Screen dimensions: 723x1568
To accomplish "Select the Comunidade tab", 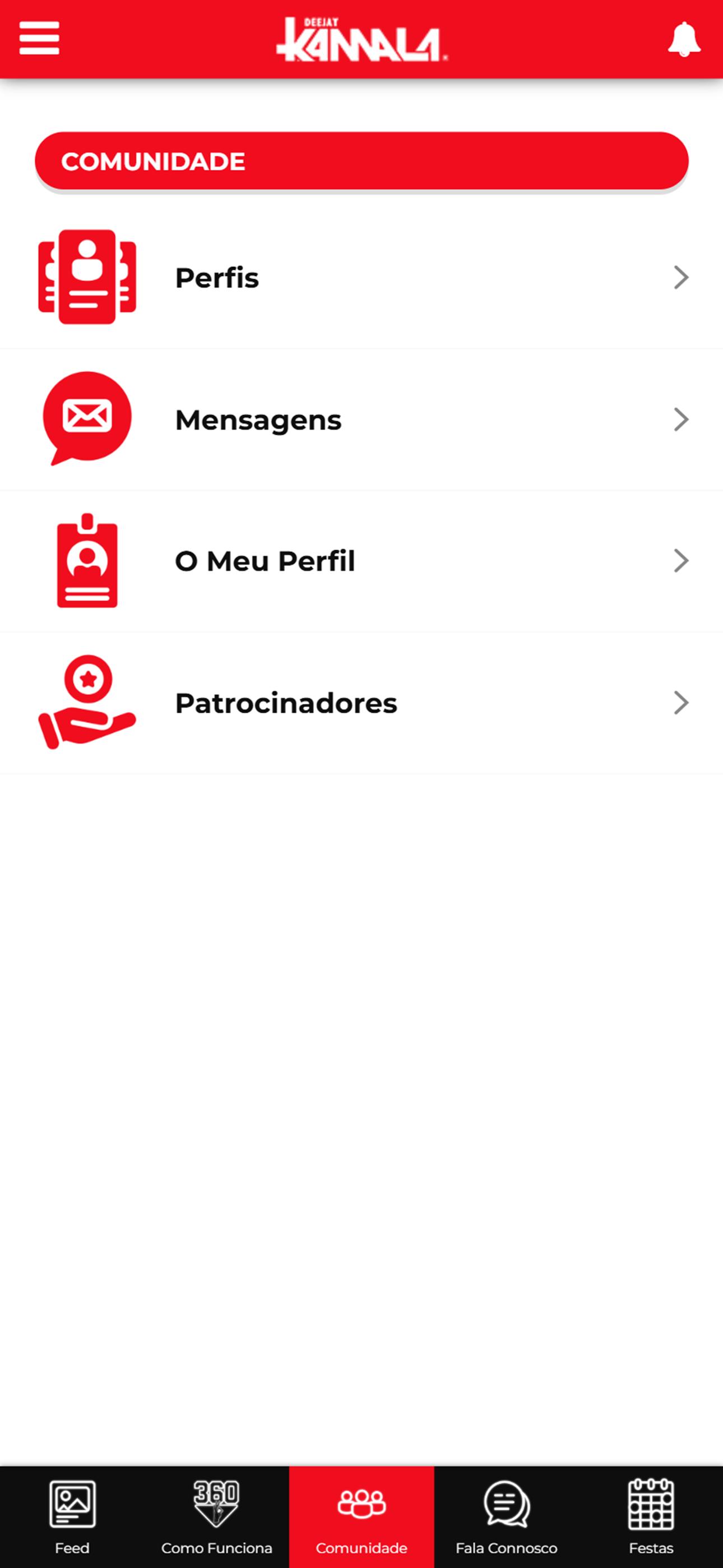I will [361, 1517].
